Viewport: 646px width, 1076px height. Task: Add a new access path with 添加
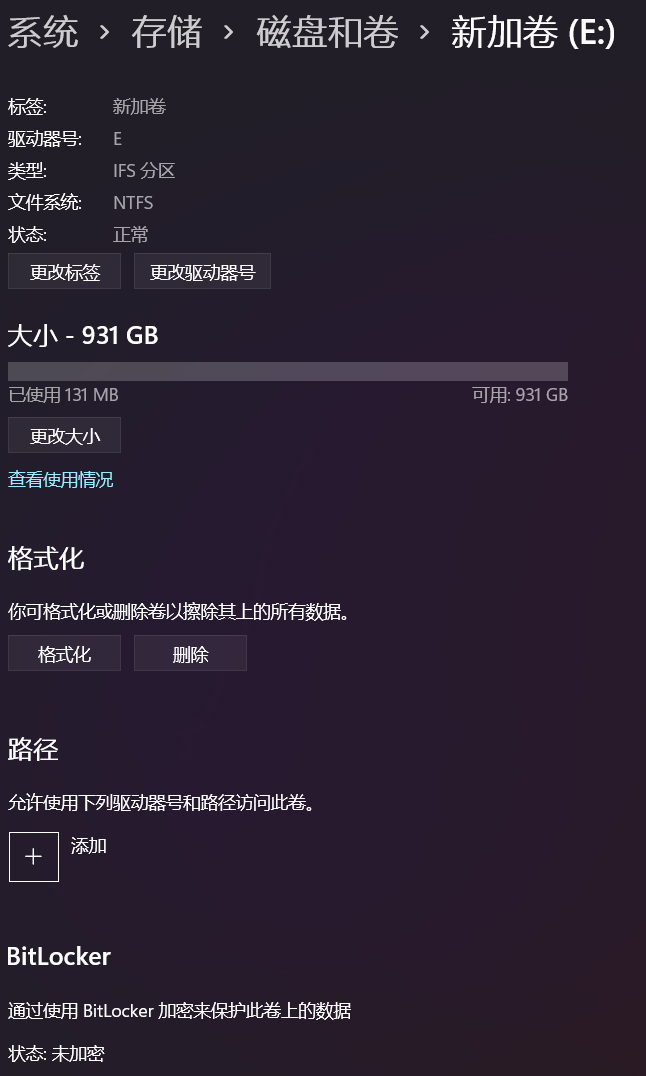click(x=34, y=857)
